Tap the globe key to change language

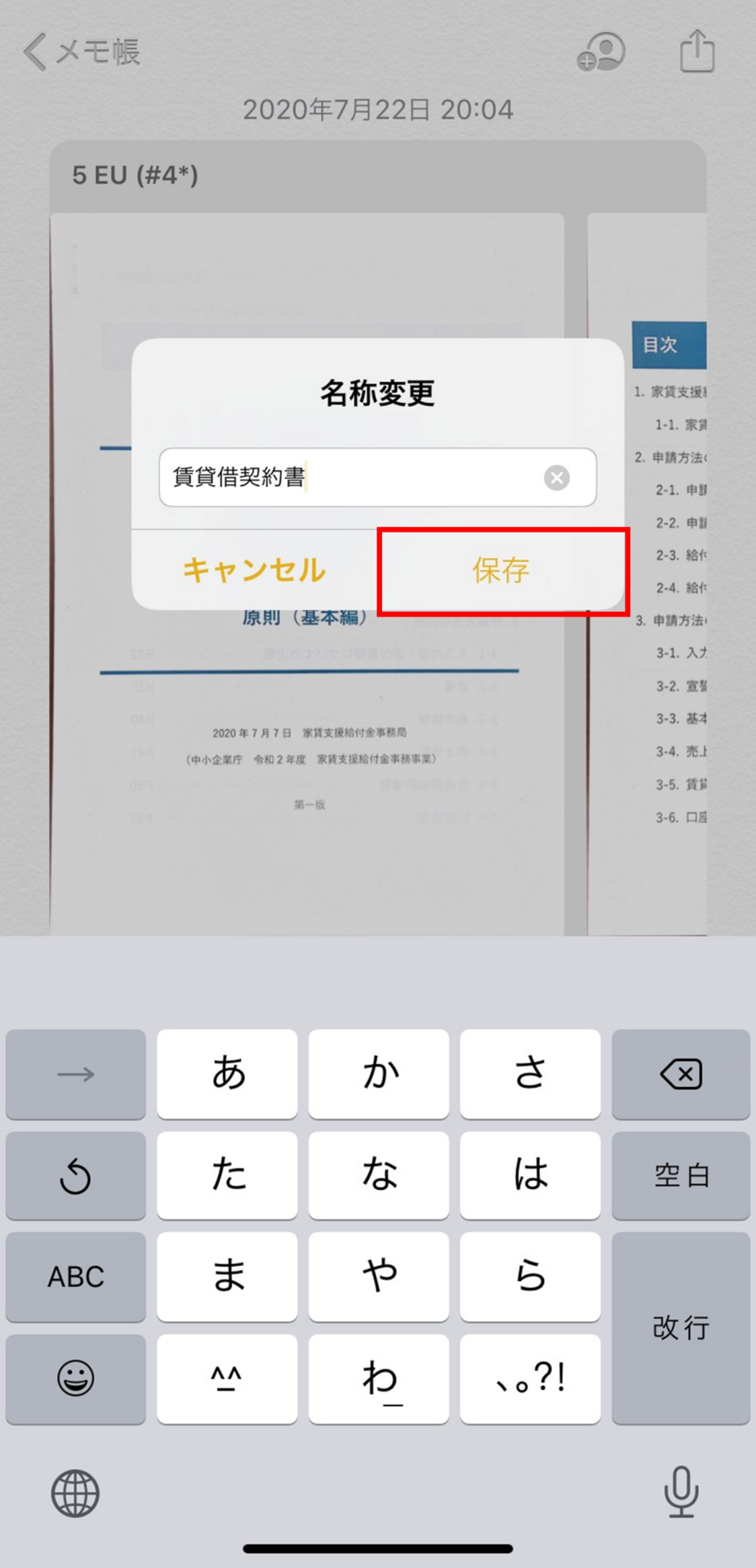(x=75, y=1494)
